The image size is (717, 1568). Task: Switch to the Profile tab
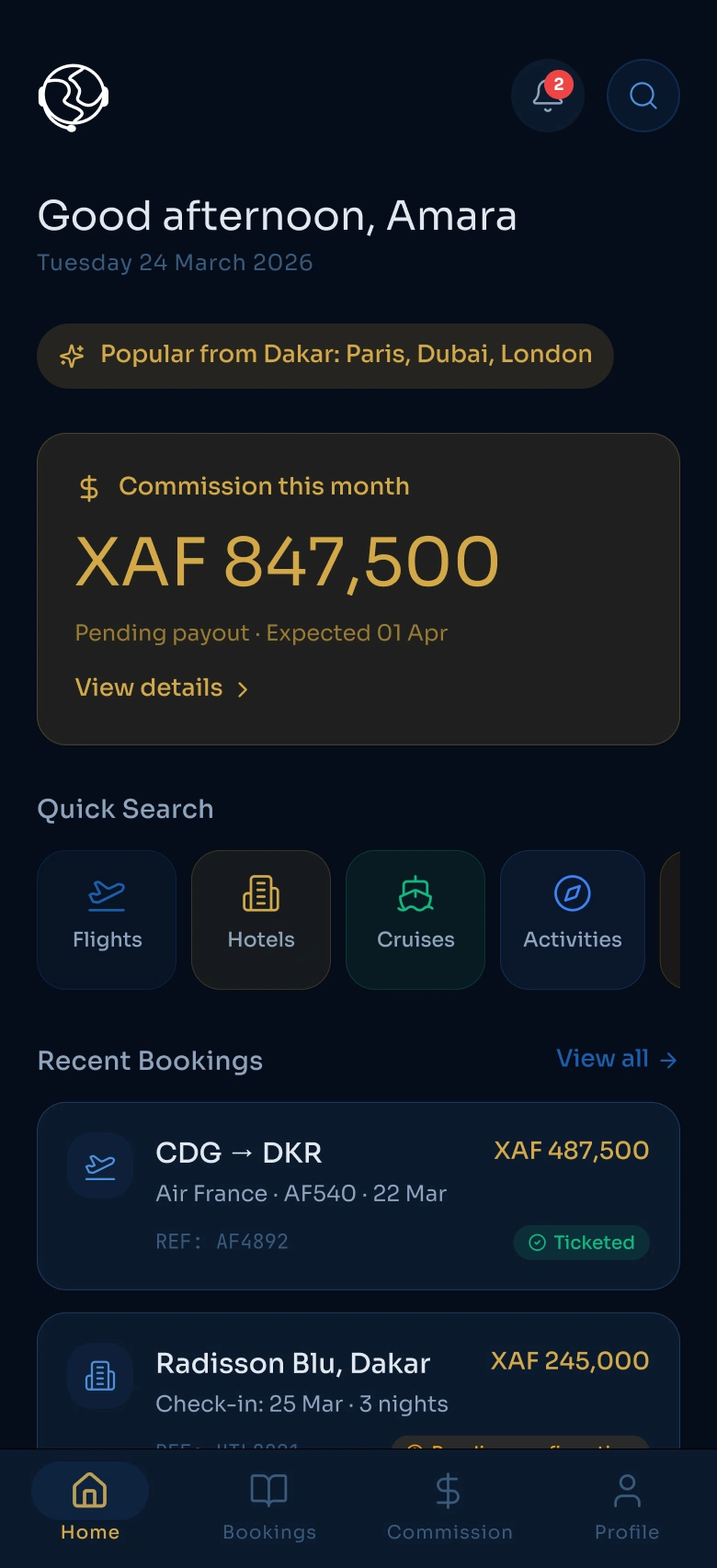pos(627,1506)
